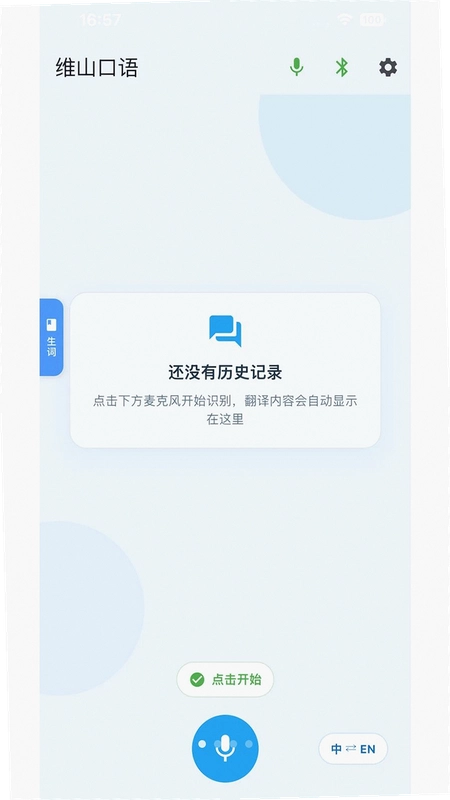Tap the green microphone icon in header
Viewport: 450px width, 800px height.
point(296,67)
